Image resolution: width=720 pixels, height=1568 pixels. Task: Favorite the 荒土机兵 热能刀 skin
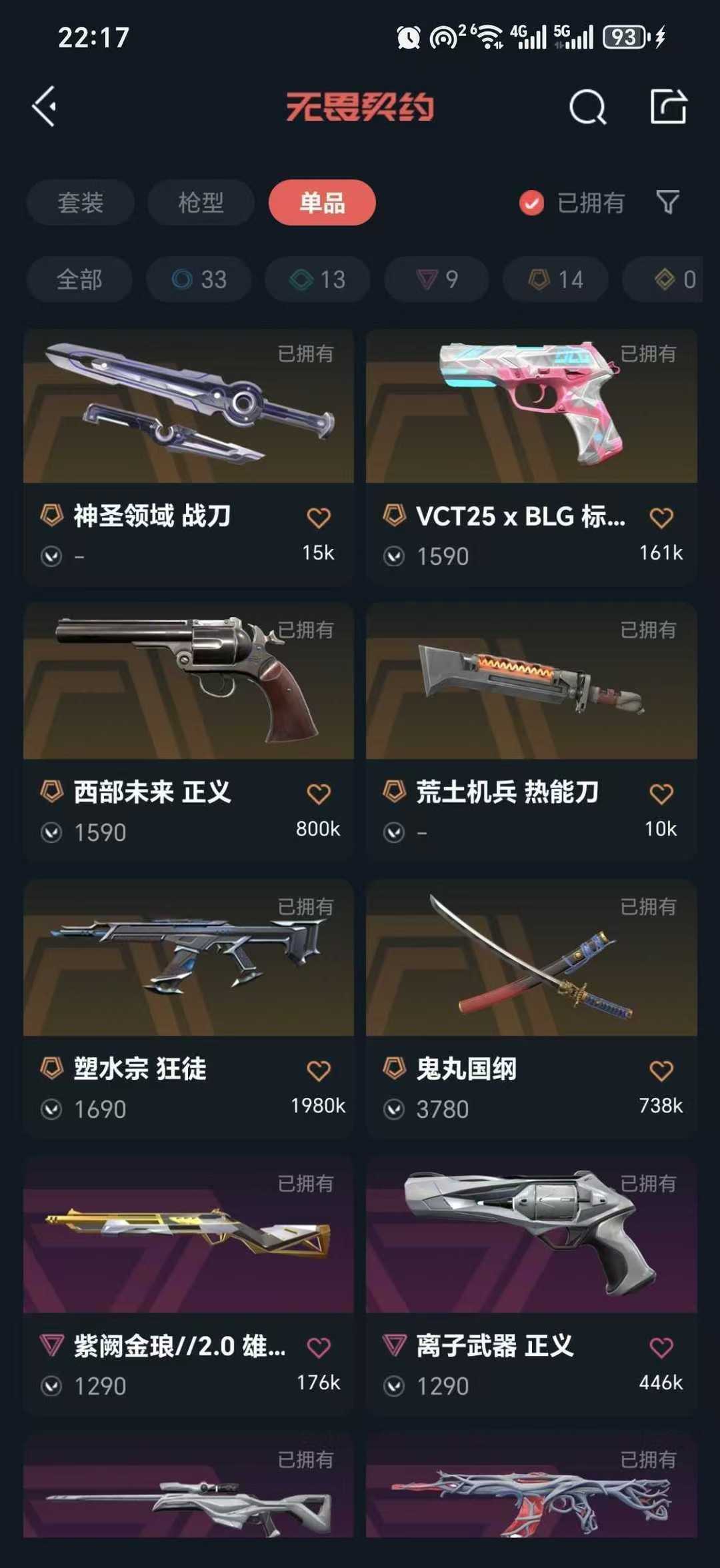point(661,793)
